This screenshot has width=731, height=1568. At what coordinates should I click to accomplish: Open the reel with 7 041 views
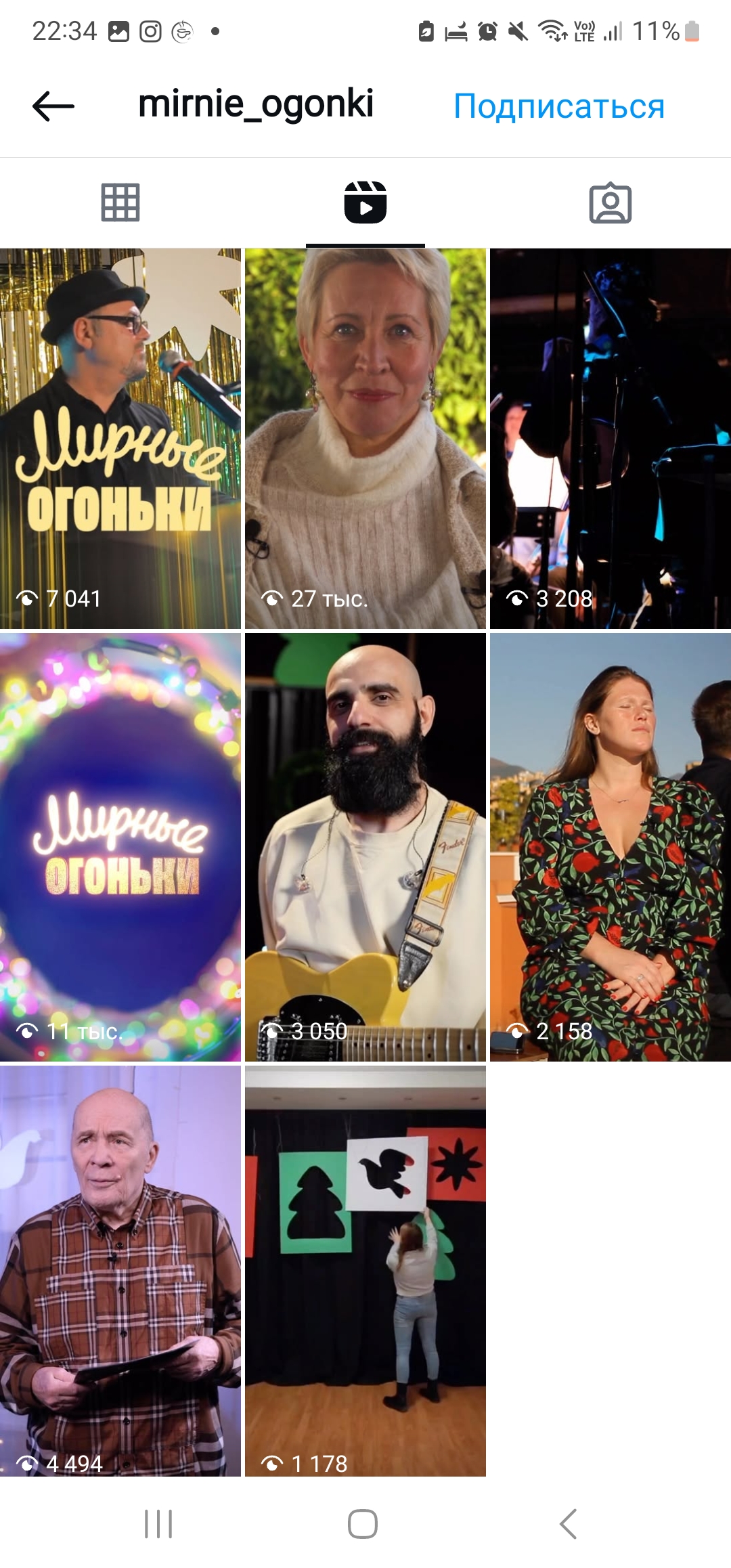(120, 439)
